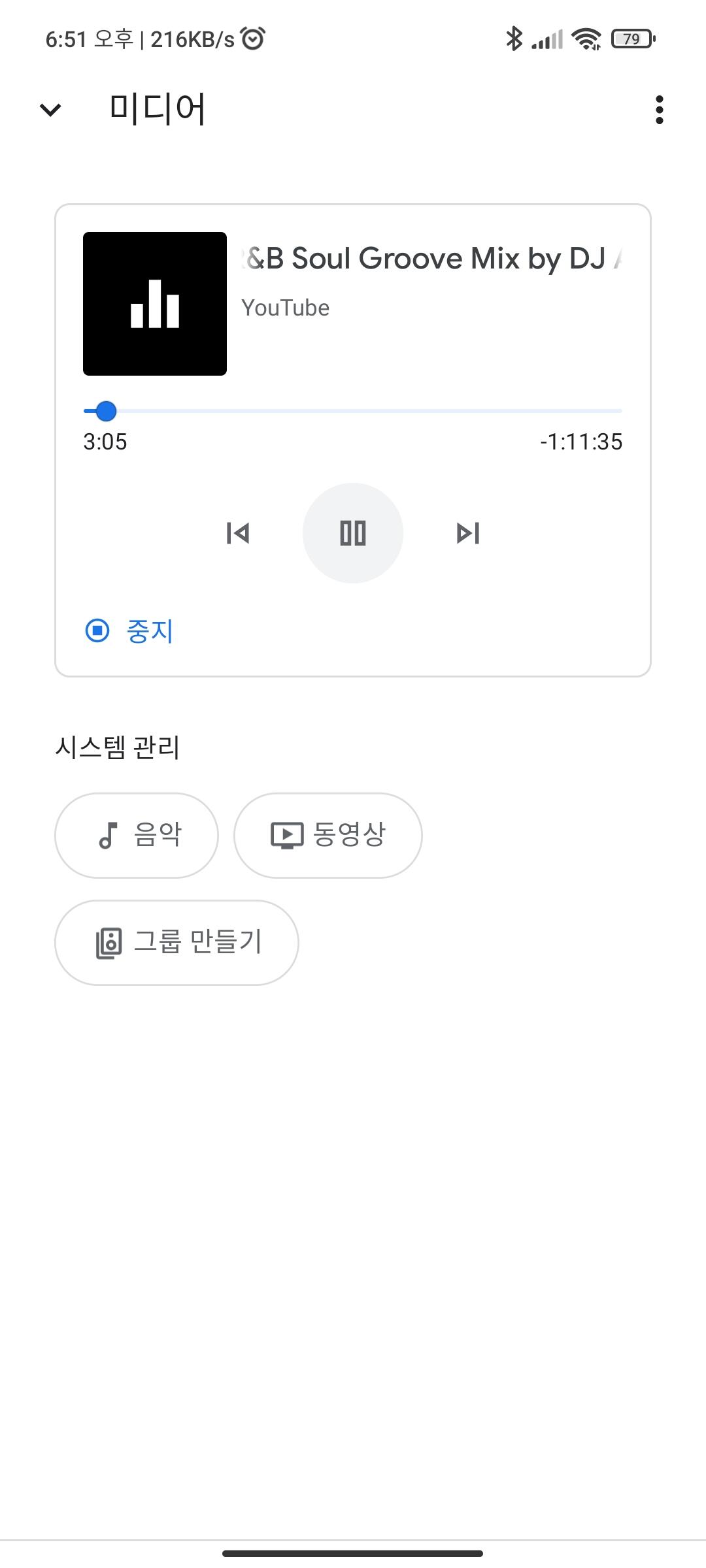
Task: Select the 음악 chip
Action: pos(137,836)
